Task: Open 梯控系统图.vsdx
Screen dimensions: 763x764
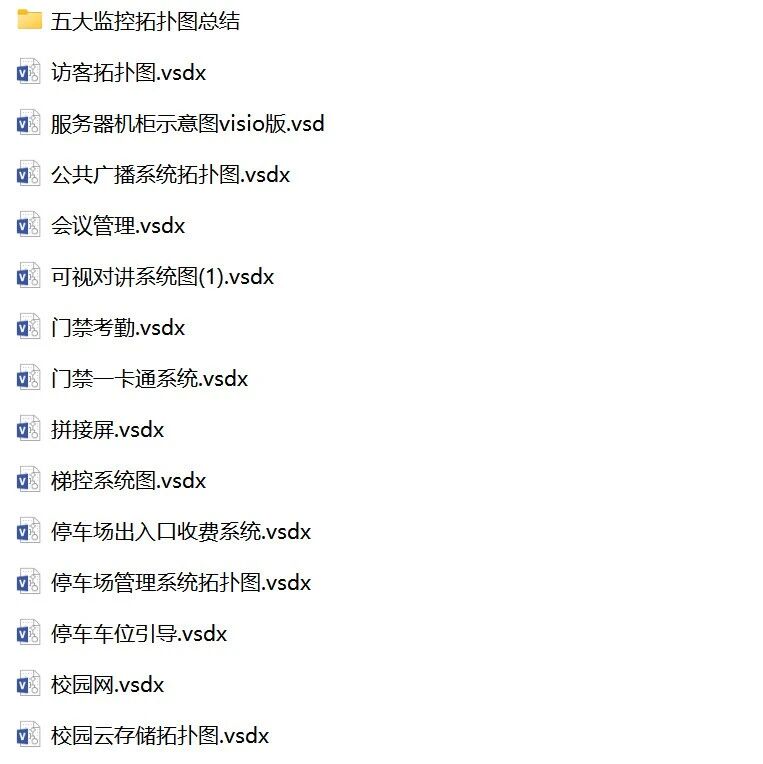Action: click(x=129, y=480)
